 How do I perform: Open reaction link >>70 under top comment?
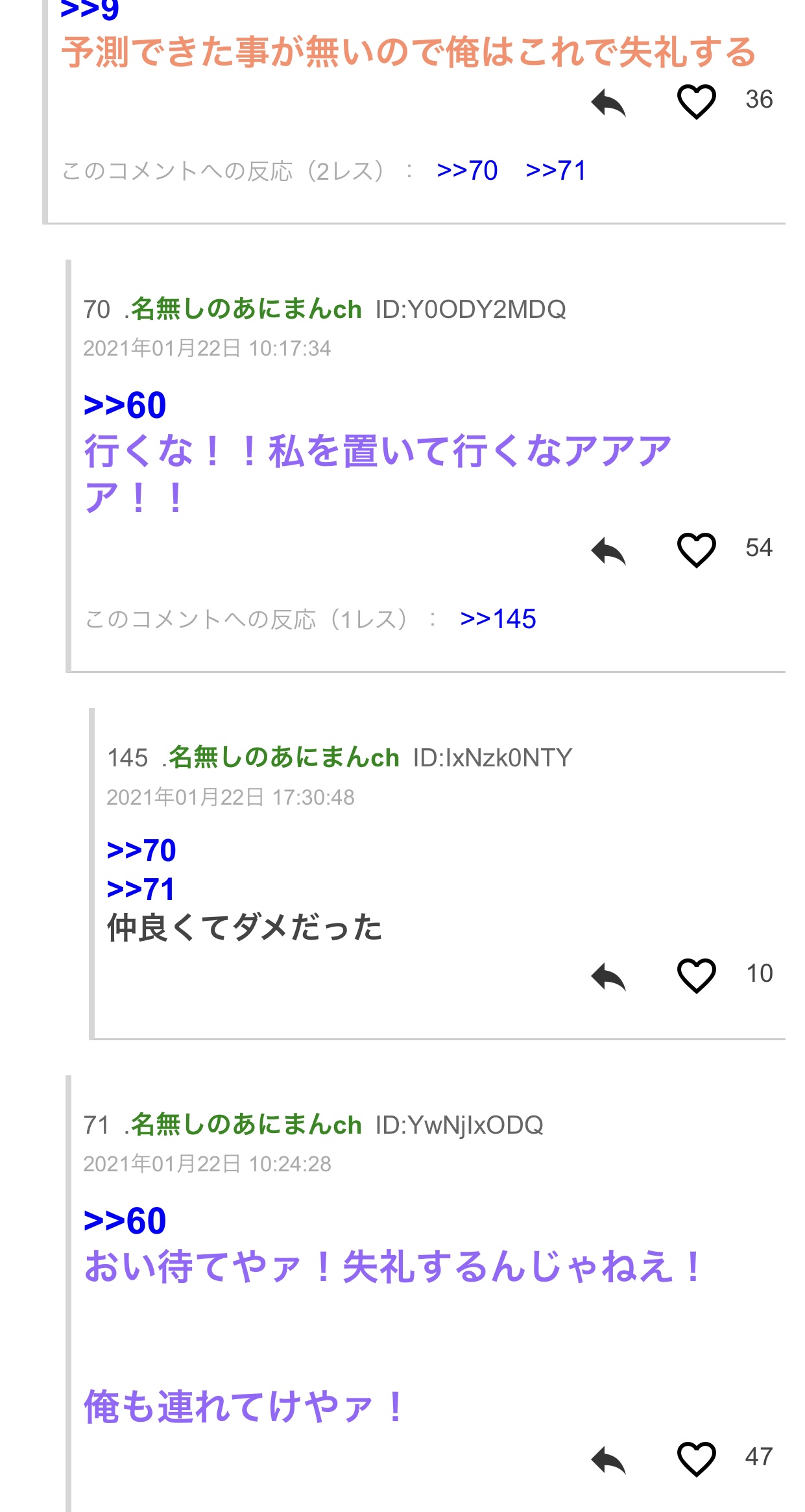click(467, 171)
